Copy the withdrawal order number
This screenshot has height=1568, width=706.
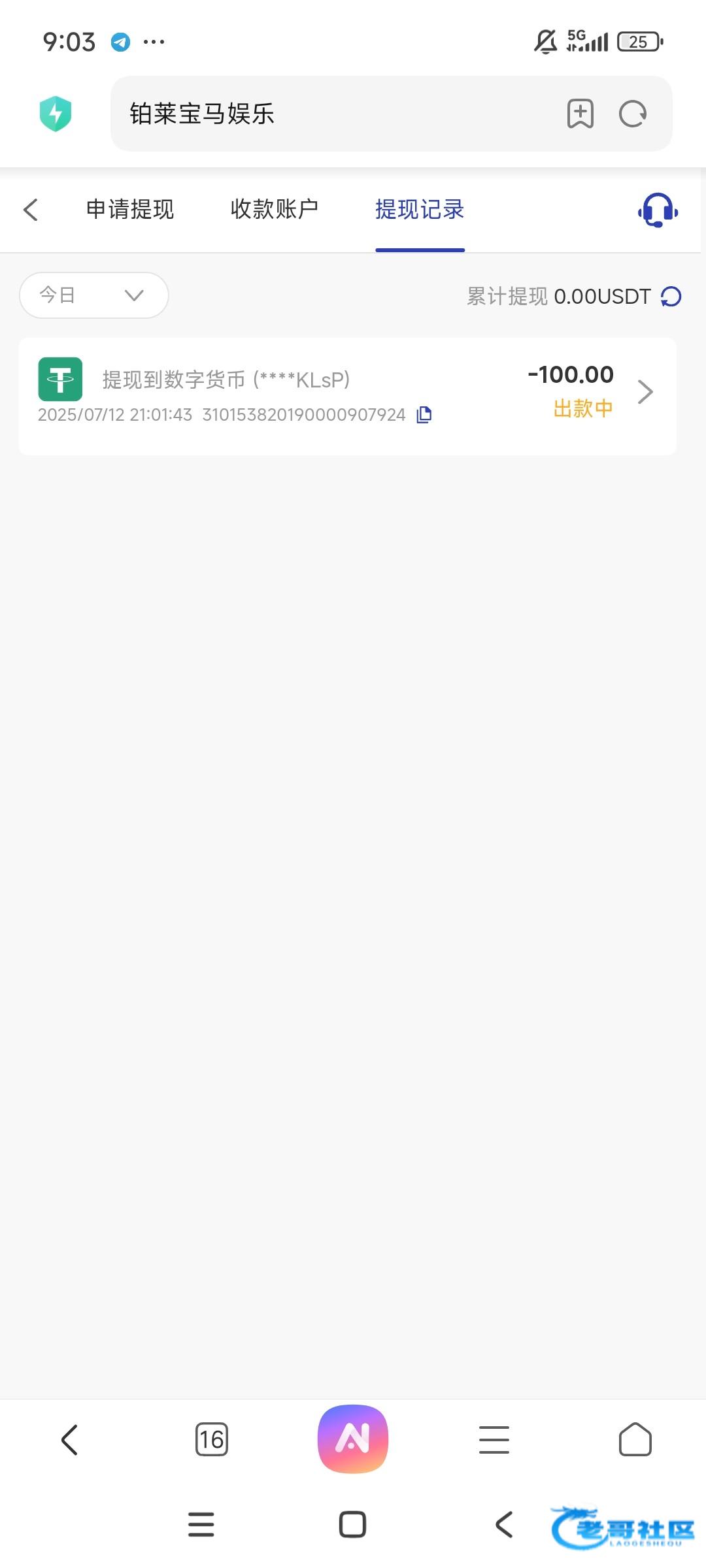[x=424, y=415]
